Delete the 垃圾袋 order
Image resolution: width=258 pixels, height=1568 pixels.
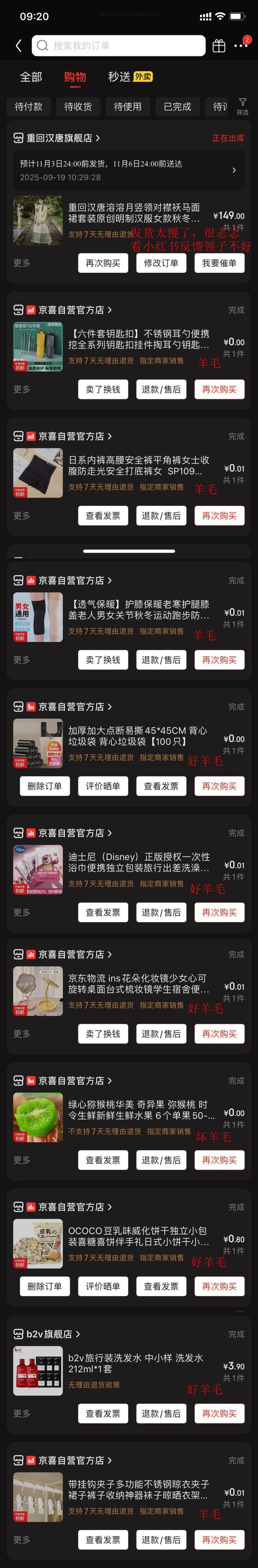point(44,786)
